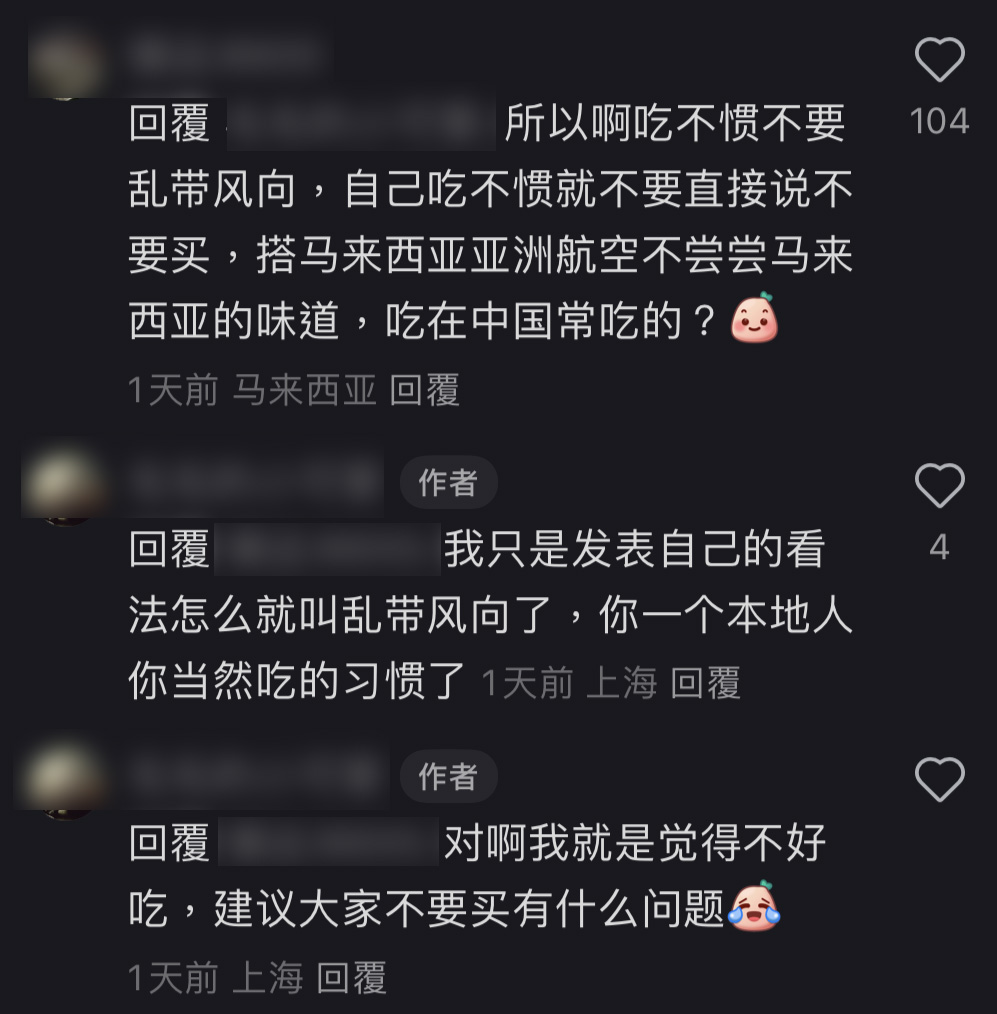
Task: Reply to the author's 我只是发表自己的看法 comment
Action: [705, 683]
